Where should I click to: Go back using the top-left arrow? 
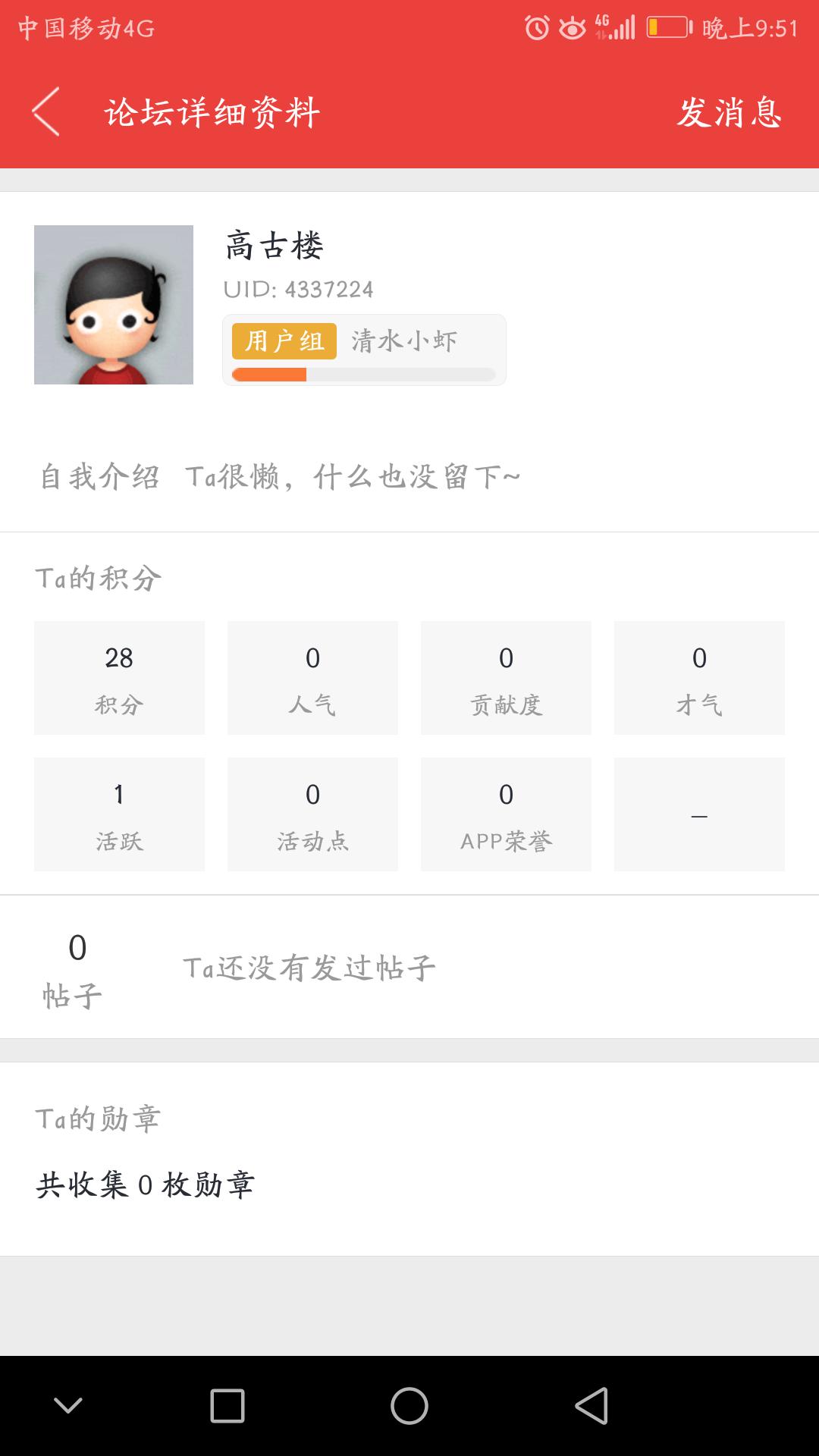coord(45,112)
